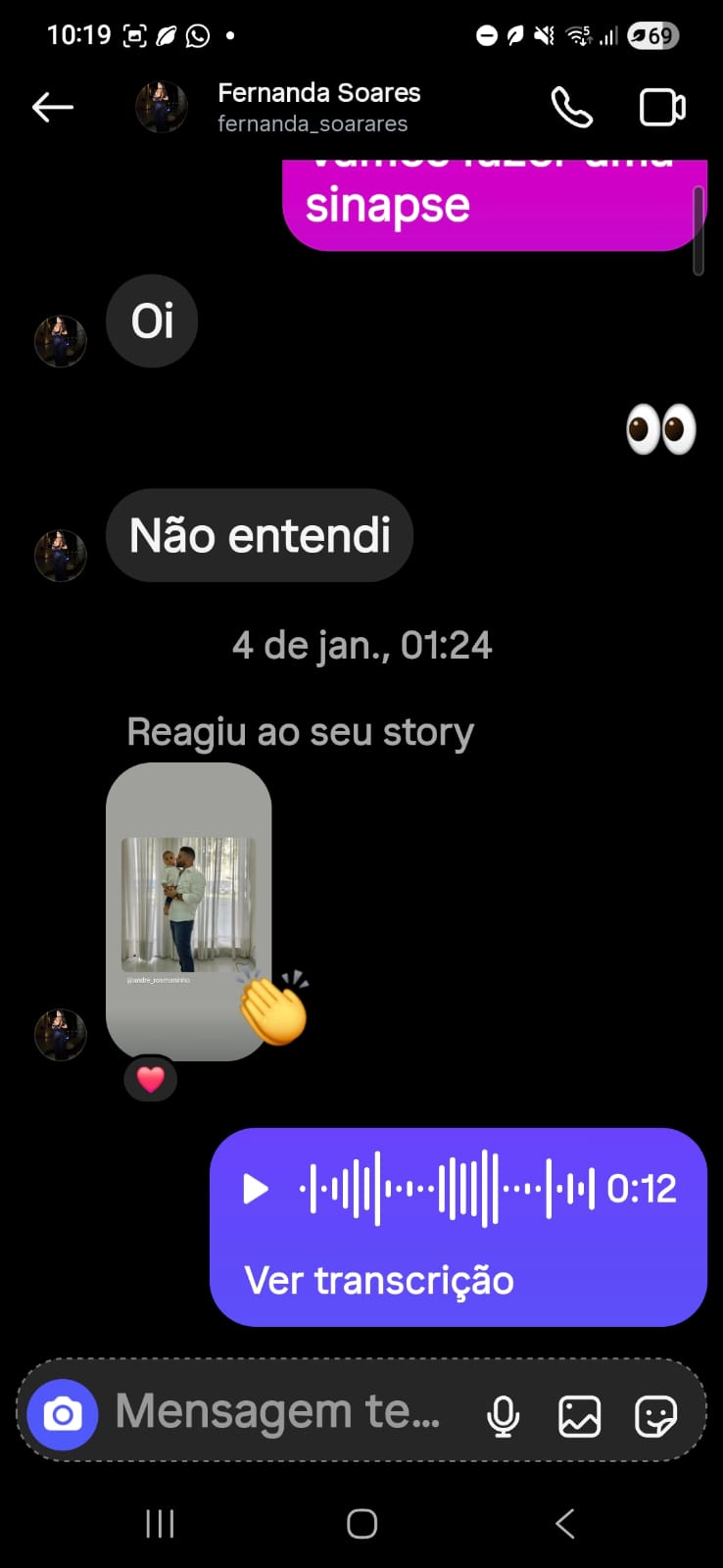
Task: Play the 0:12 voice message
Action: tap(256, 1189)
